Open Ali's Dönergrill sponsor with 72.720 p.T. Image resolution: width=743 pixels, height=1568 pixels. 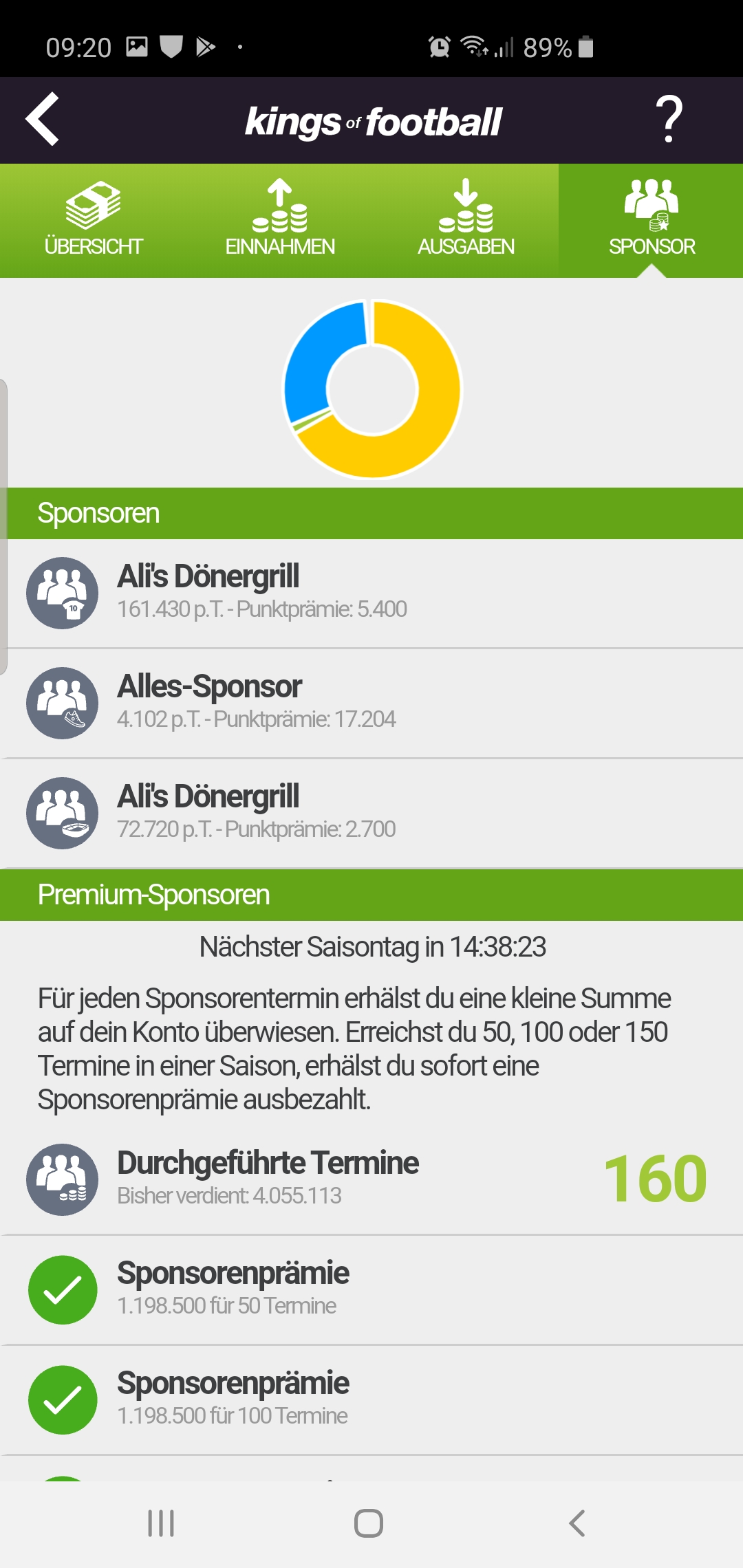click(x=371, y=813)
